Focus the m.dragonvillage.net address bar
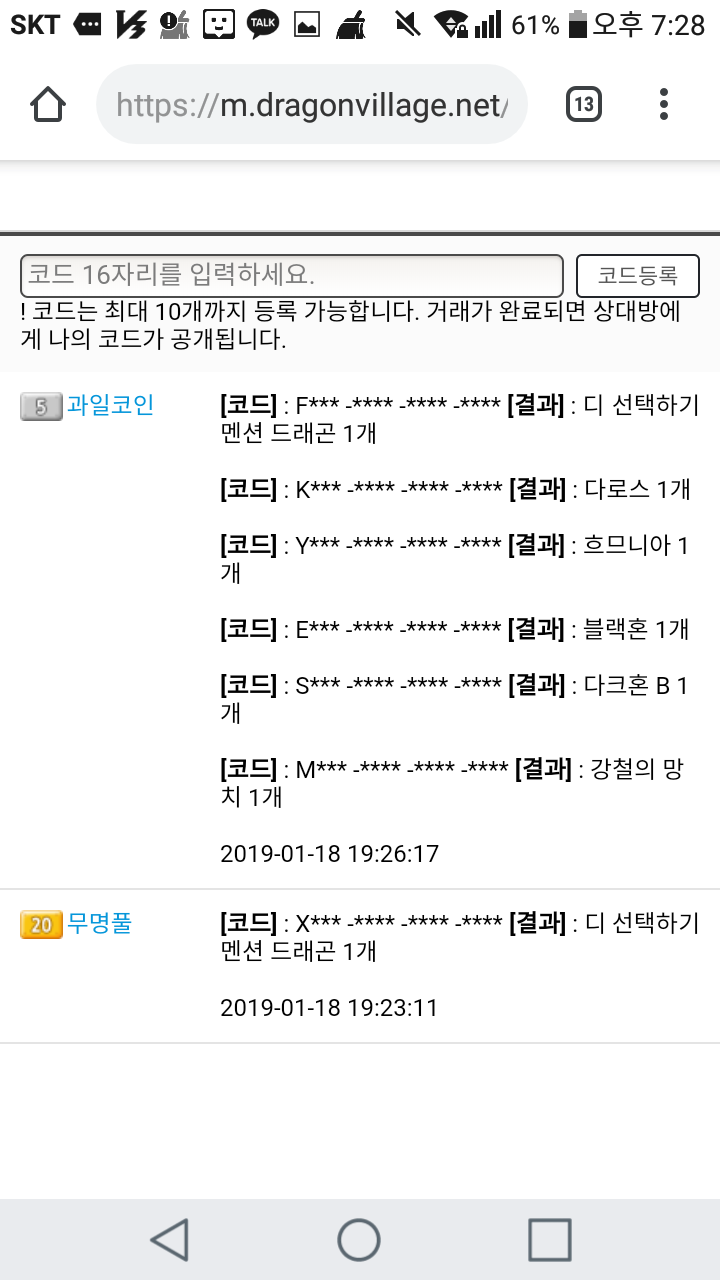 (311, 104)
